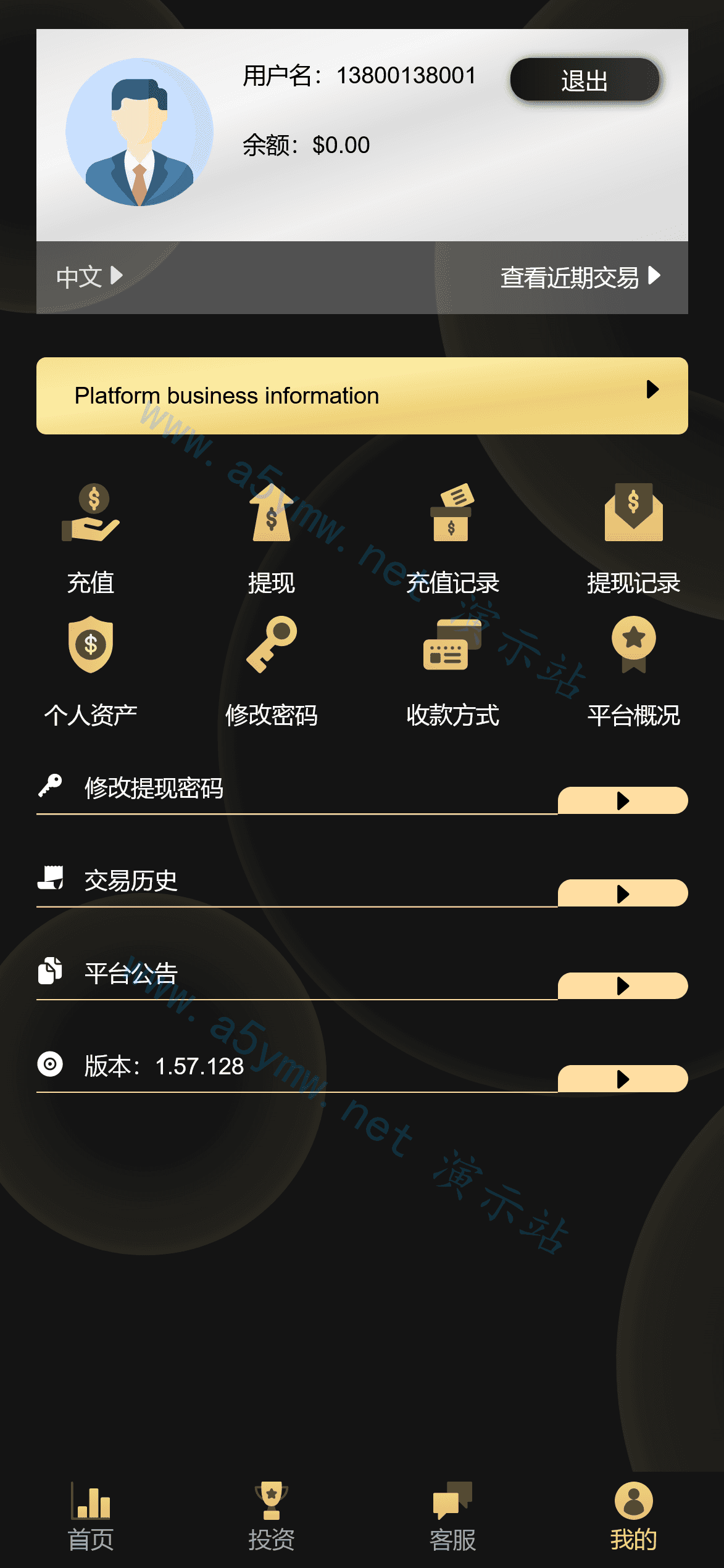Screen dimensions: 724x1568
Task: Switch to the 首页 home tab
Action: point(91,1517)
